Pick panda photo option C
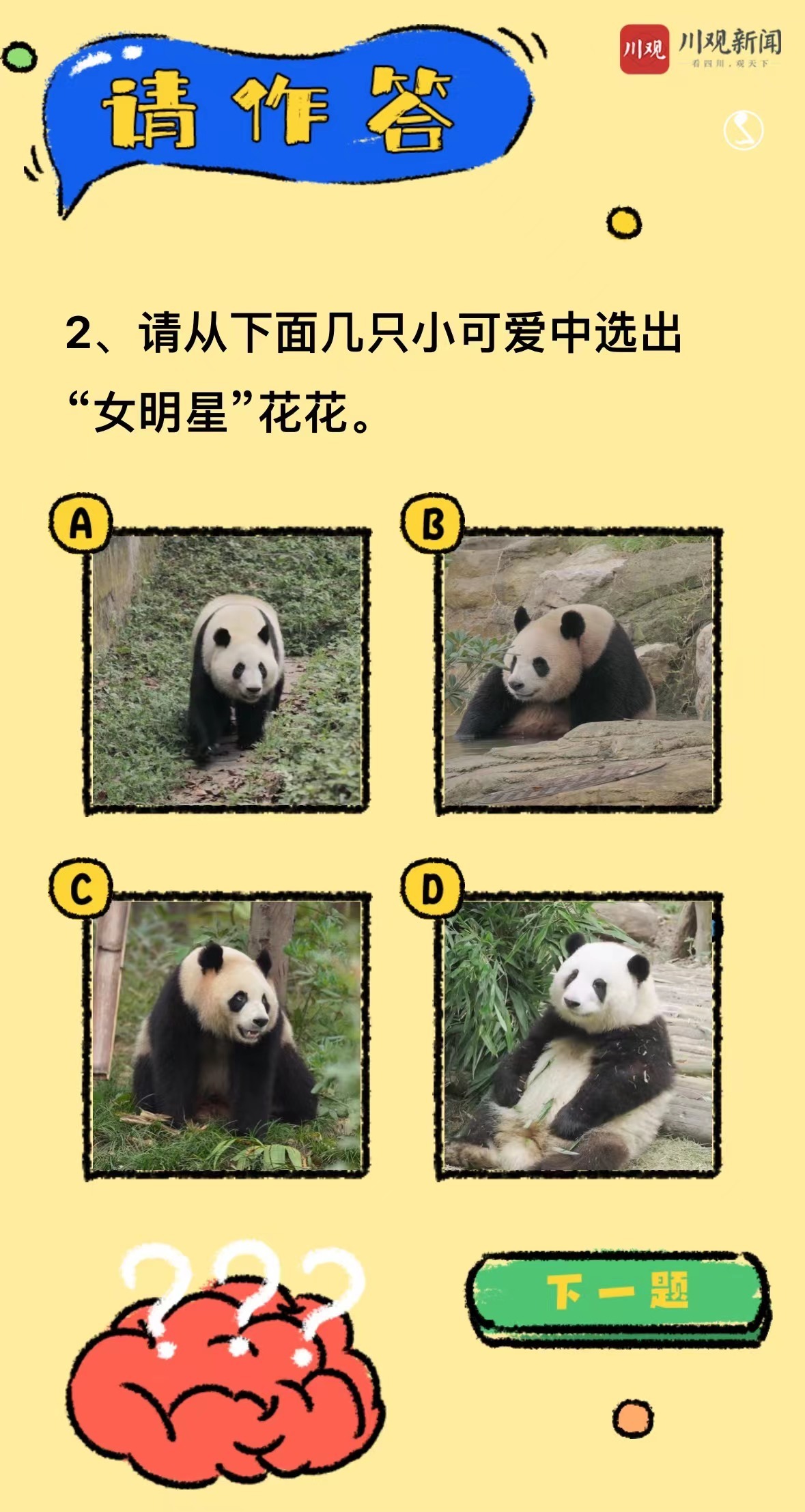Screen dimensions: 805x1512 227,1036
